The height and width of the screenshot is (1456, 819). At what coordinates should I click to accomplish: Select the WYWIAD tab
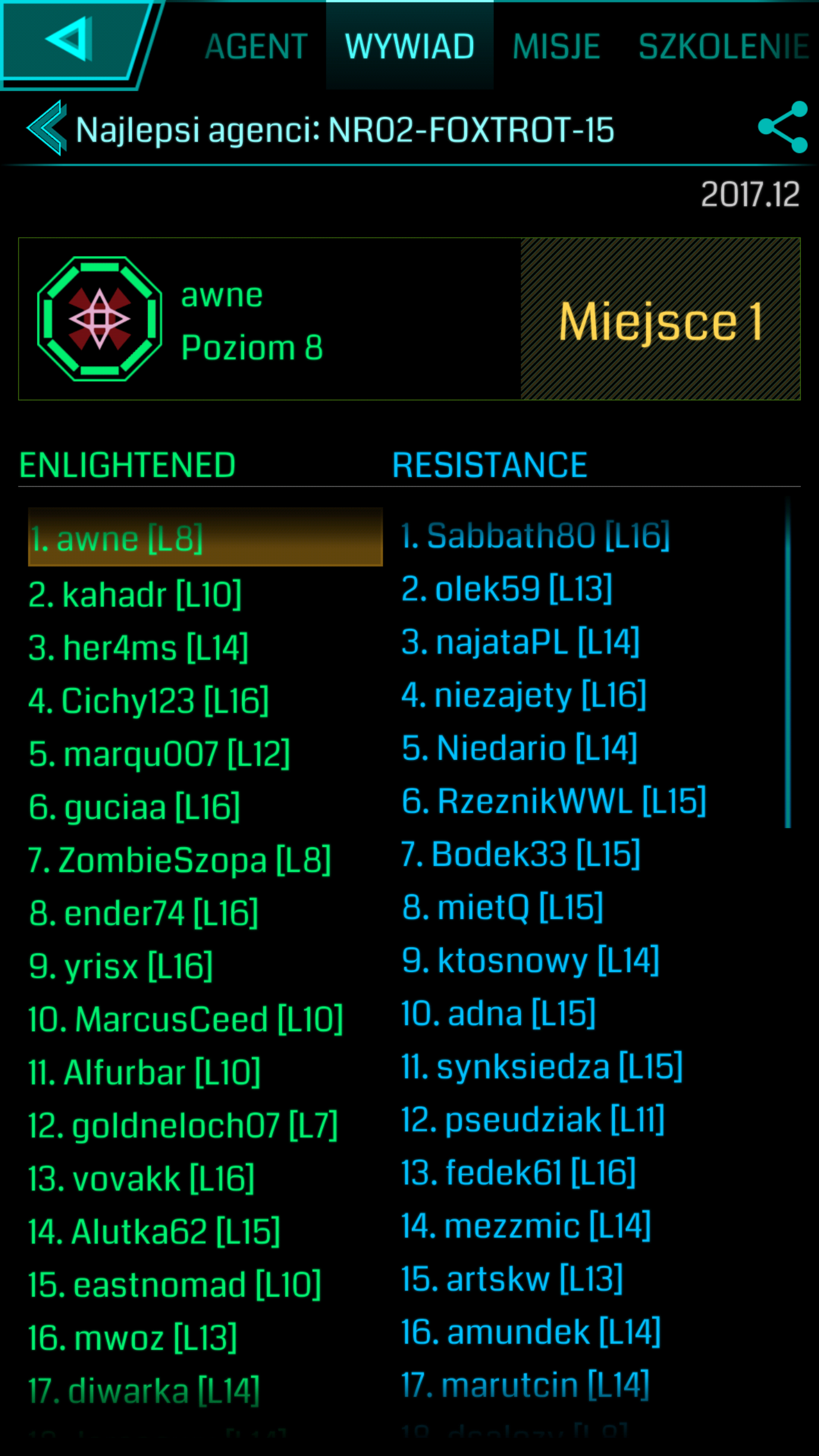409,47
